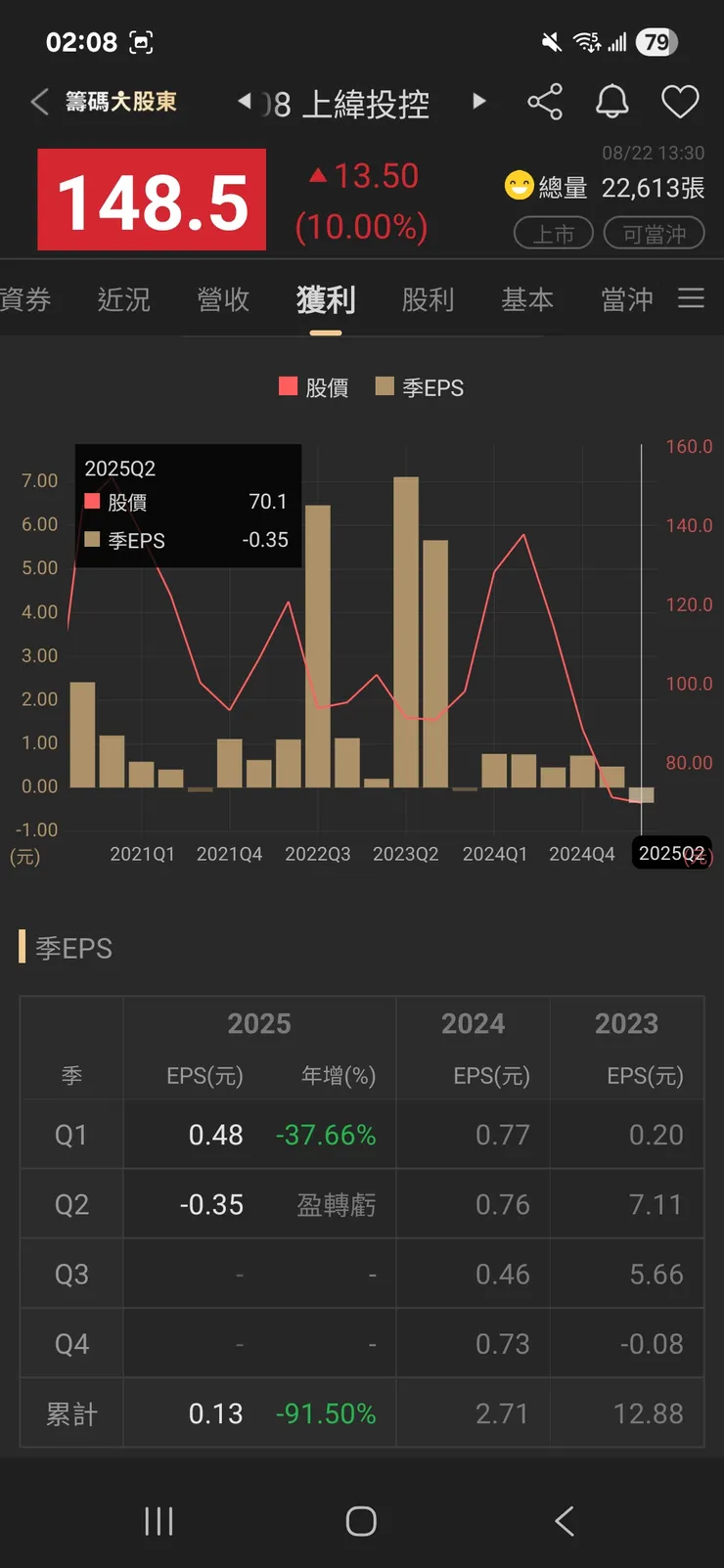Open the hamburger menu beside 當沖 tab
This screenshot has height=1568, width=724.
click(692, 299)
